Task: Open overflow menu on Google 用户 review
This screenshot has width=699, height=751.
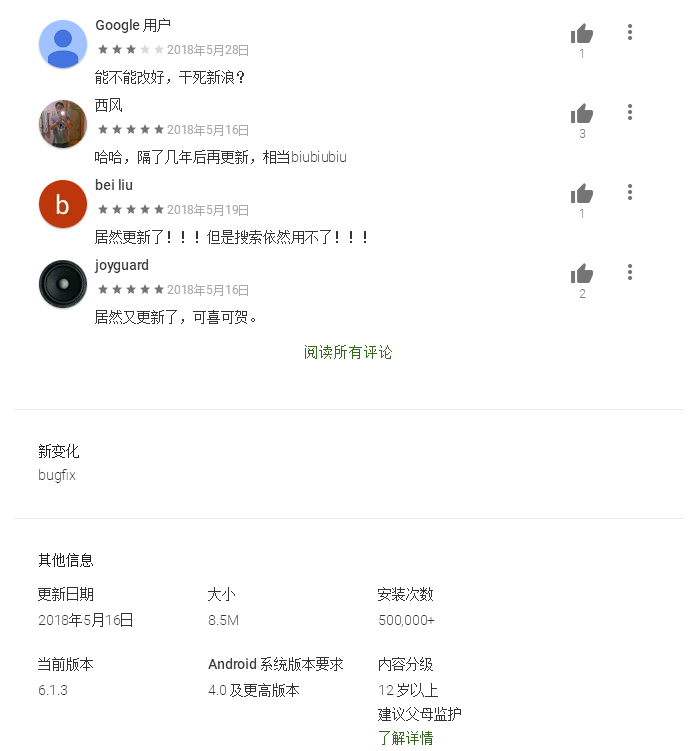Action: [630, 32]
